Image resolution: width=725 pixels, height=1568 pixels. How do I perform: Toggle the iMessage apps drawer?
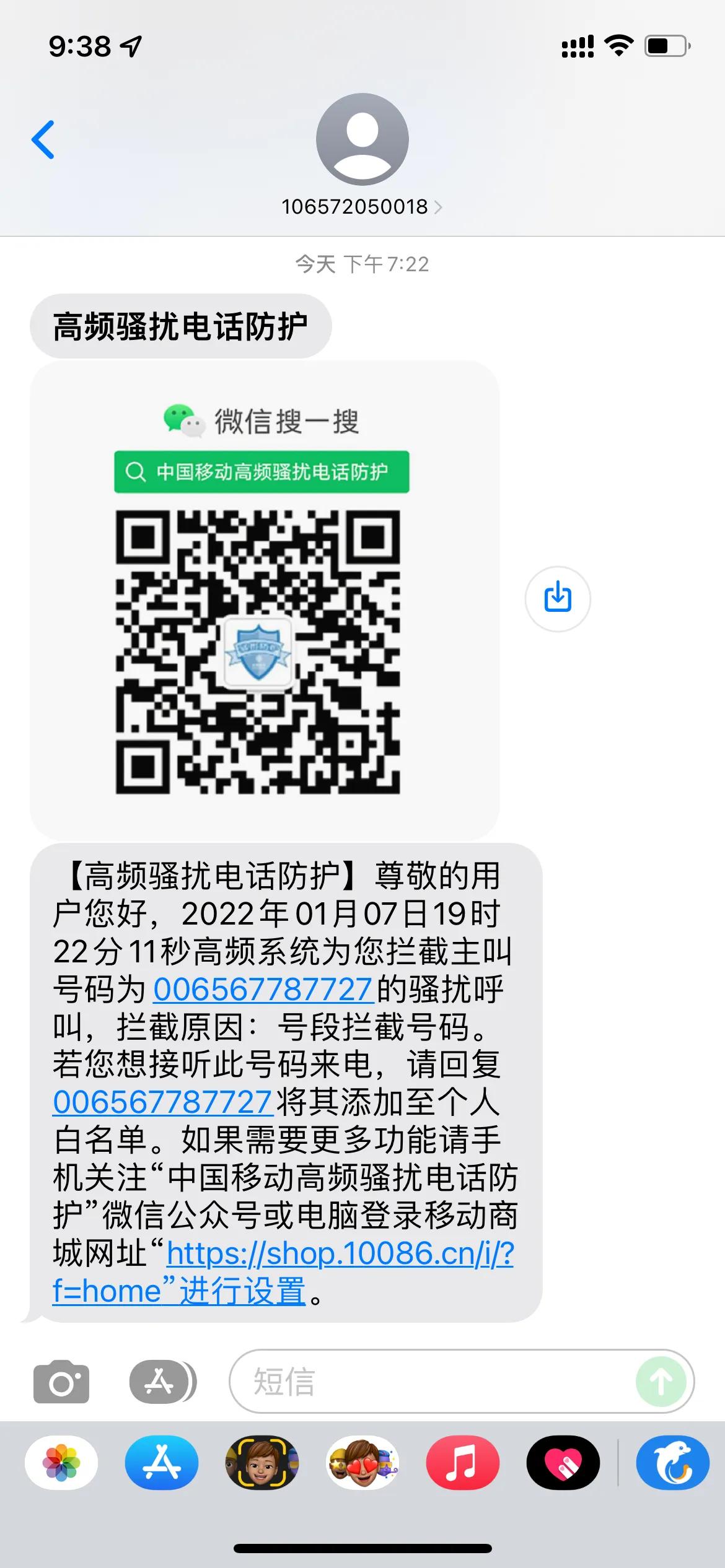coord(161,1381)
